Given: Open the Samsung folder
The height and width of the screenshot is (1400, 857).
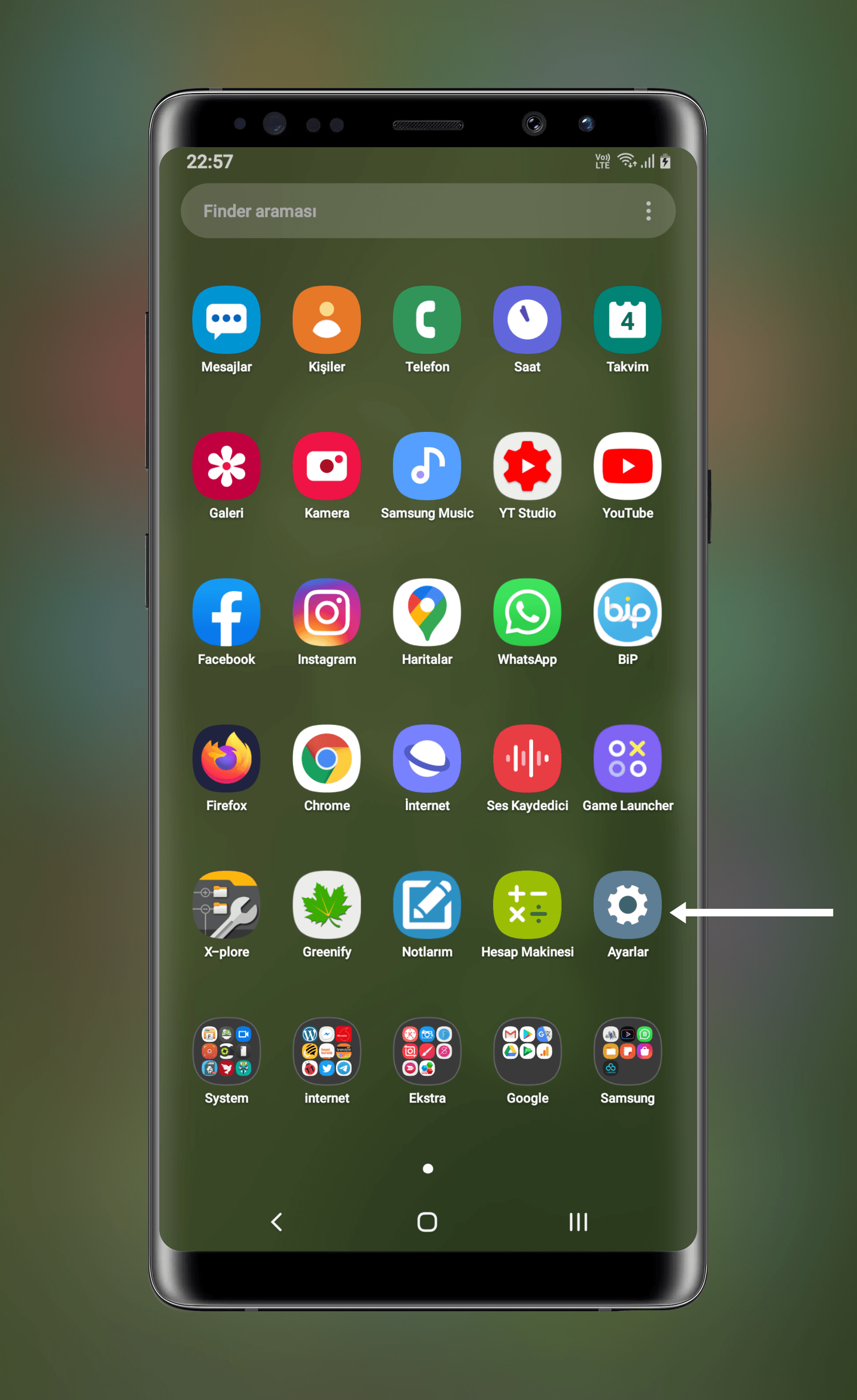Looking at the screenshot, I should pyautogui.click(x=627, y=1051).
